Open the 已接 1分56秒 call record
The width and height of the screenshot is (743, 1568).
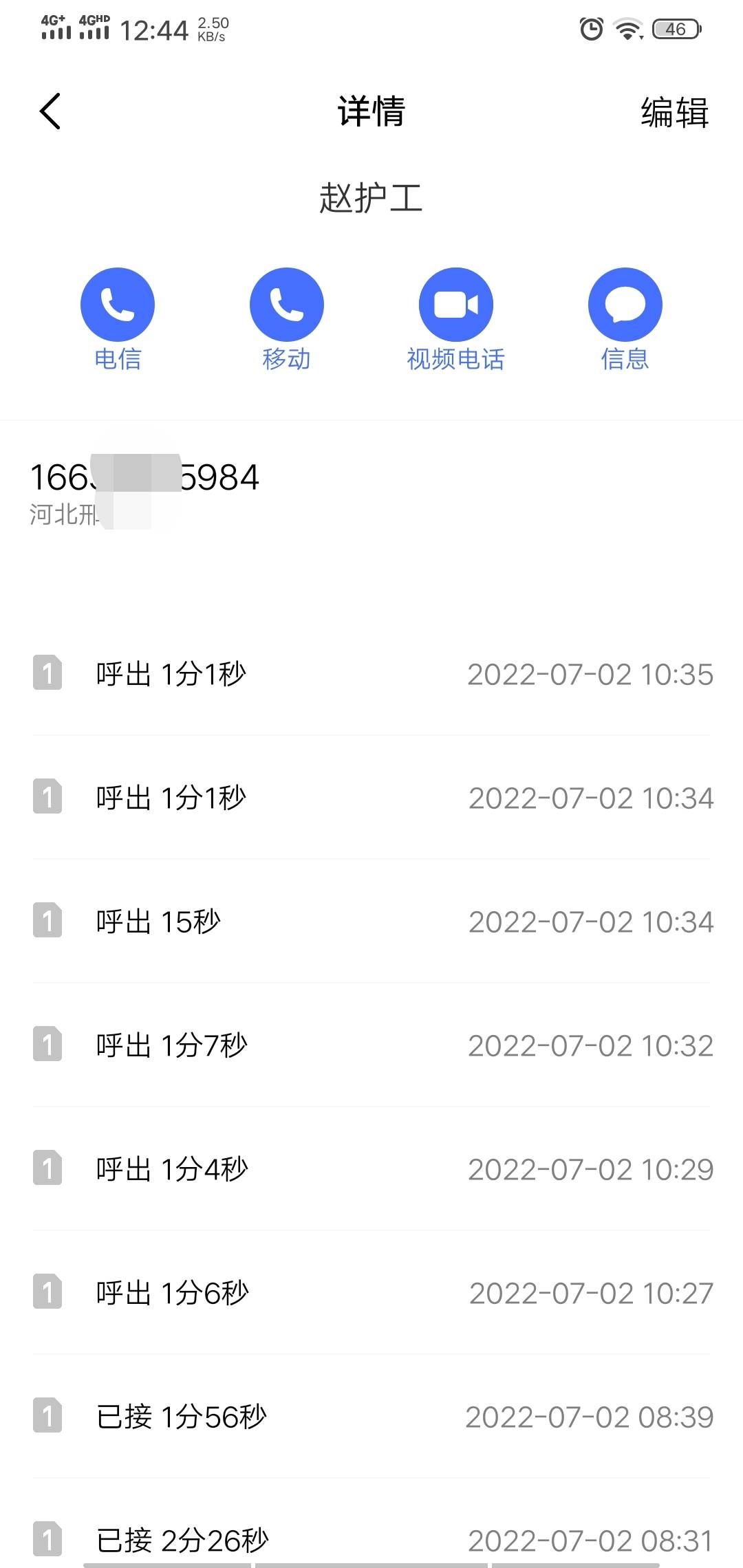(x=371, y=1417)
